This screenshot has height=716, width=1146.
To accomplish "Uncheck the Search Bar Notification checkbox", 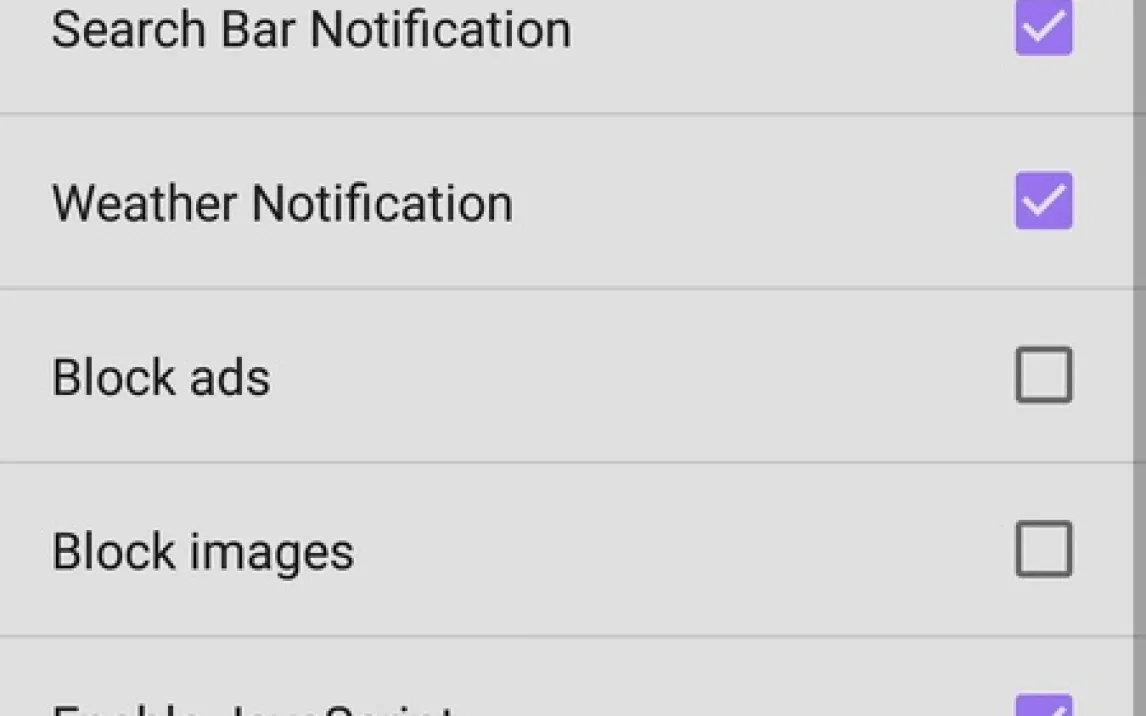I will point(1043,27).
